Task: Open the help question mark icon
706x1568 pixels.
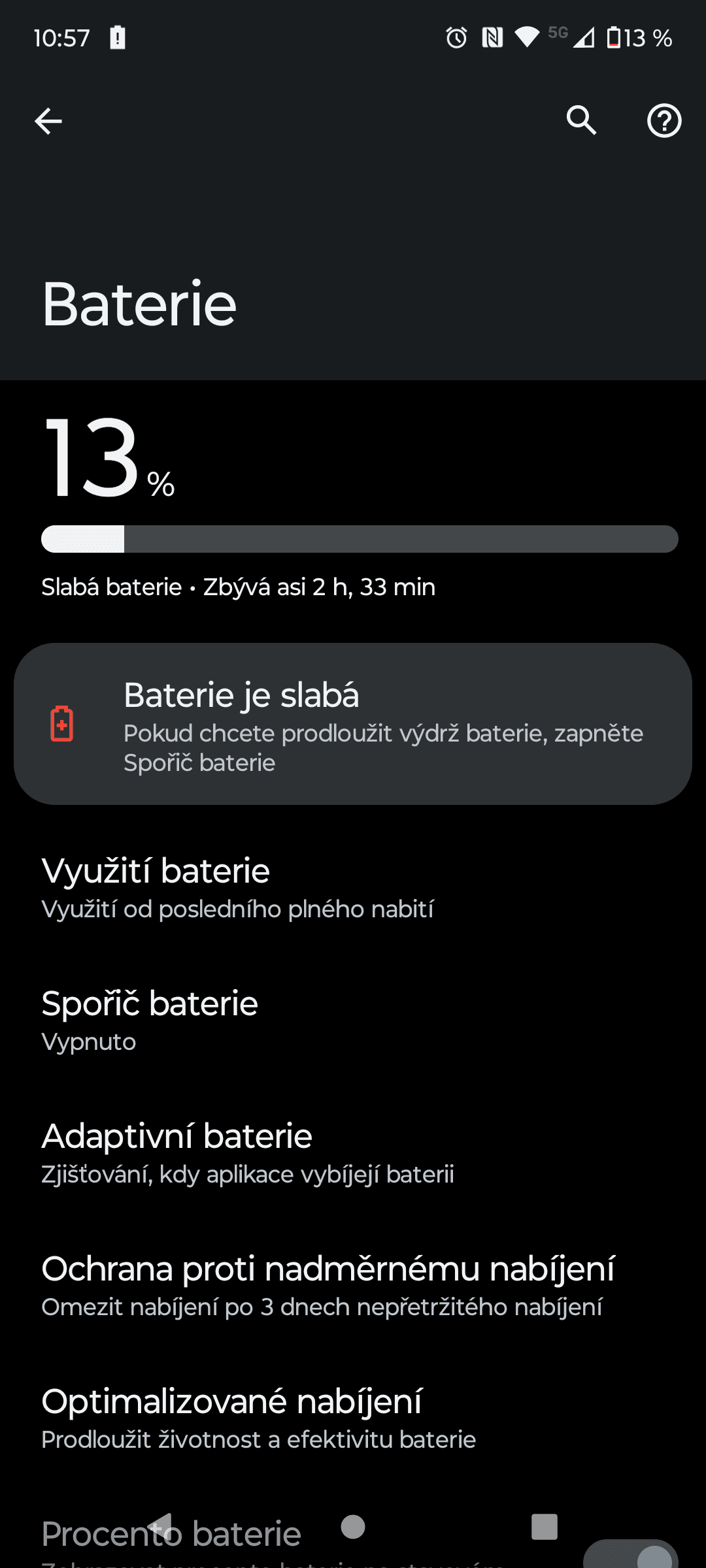Action: [x=664, y=120]
